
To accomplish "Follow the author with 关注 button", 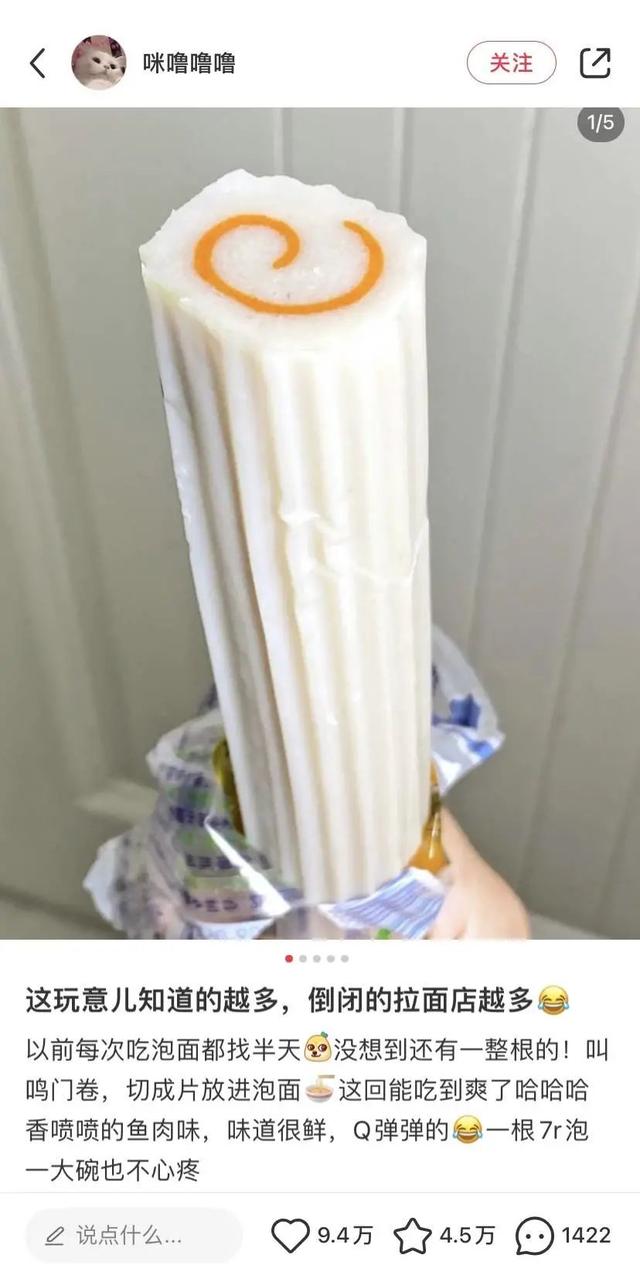I will (511, 63).
